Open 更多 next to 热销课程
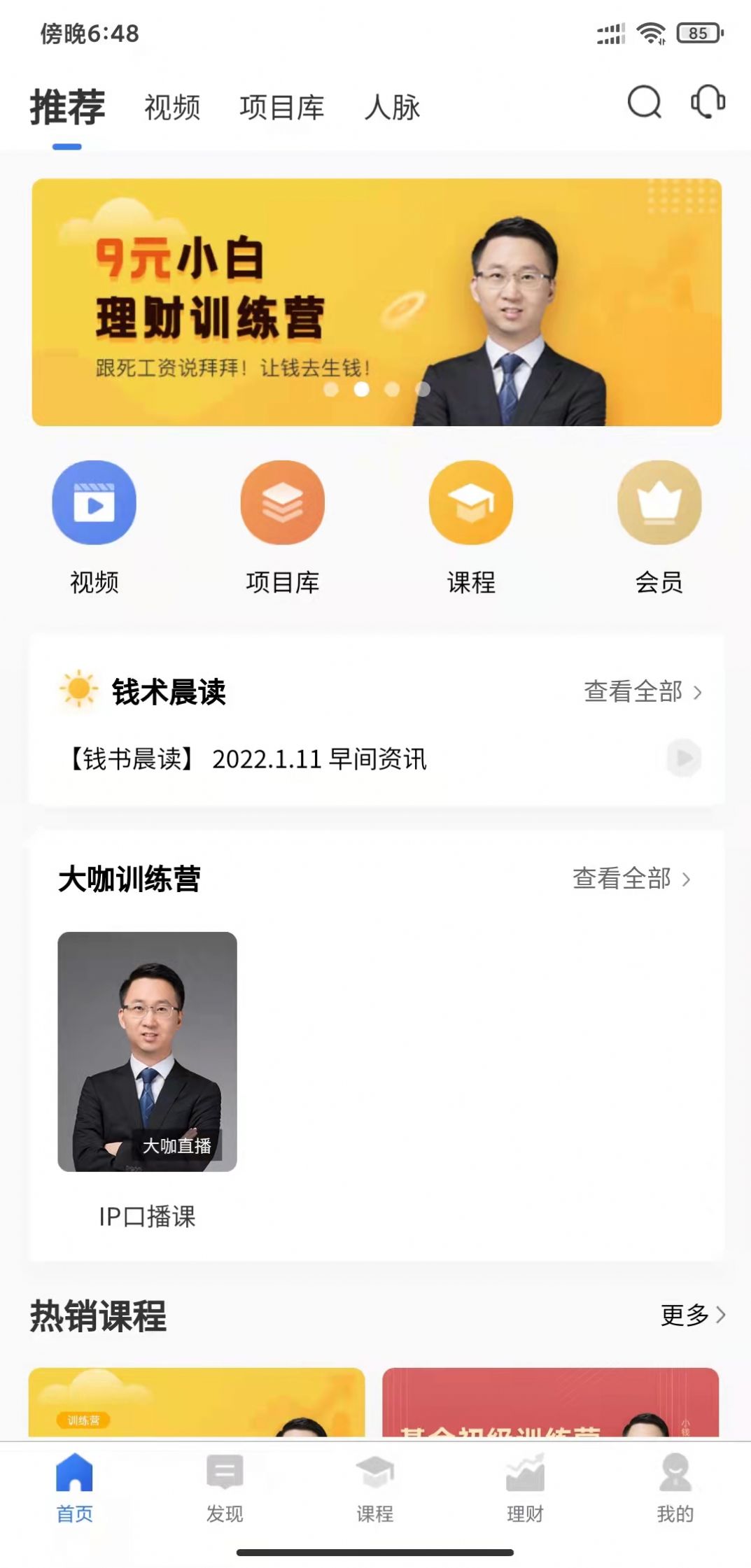751x1568 pixels. [689, 1315]
